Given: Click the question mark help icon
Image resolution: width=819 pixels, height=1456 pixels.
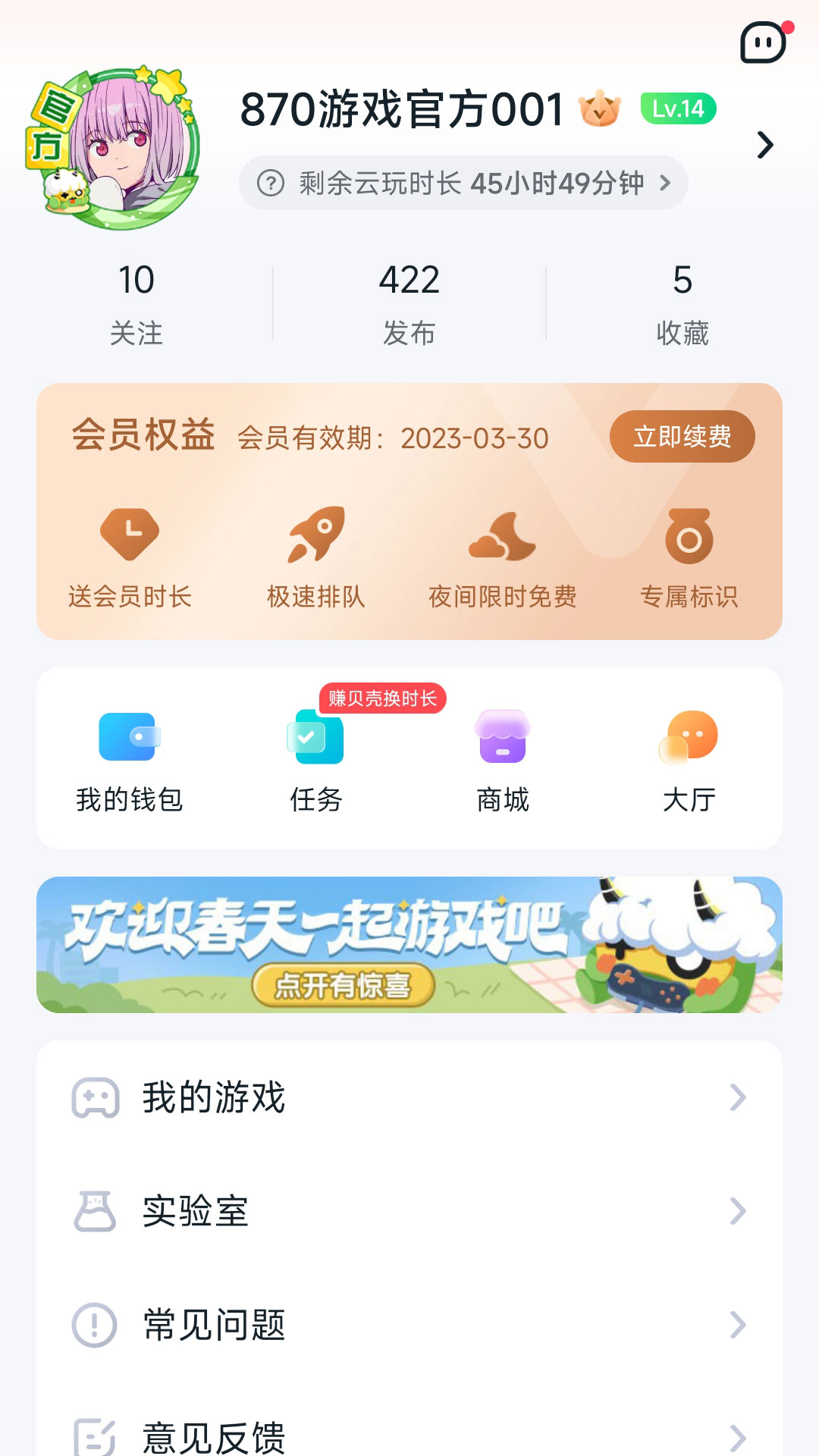Looking at the screenshot, I should point(271,182).
